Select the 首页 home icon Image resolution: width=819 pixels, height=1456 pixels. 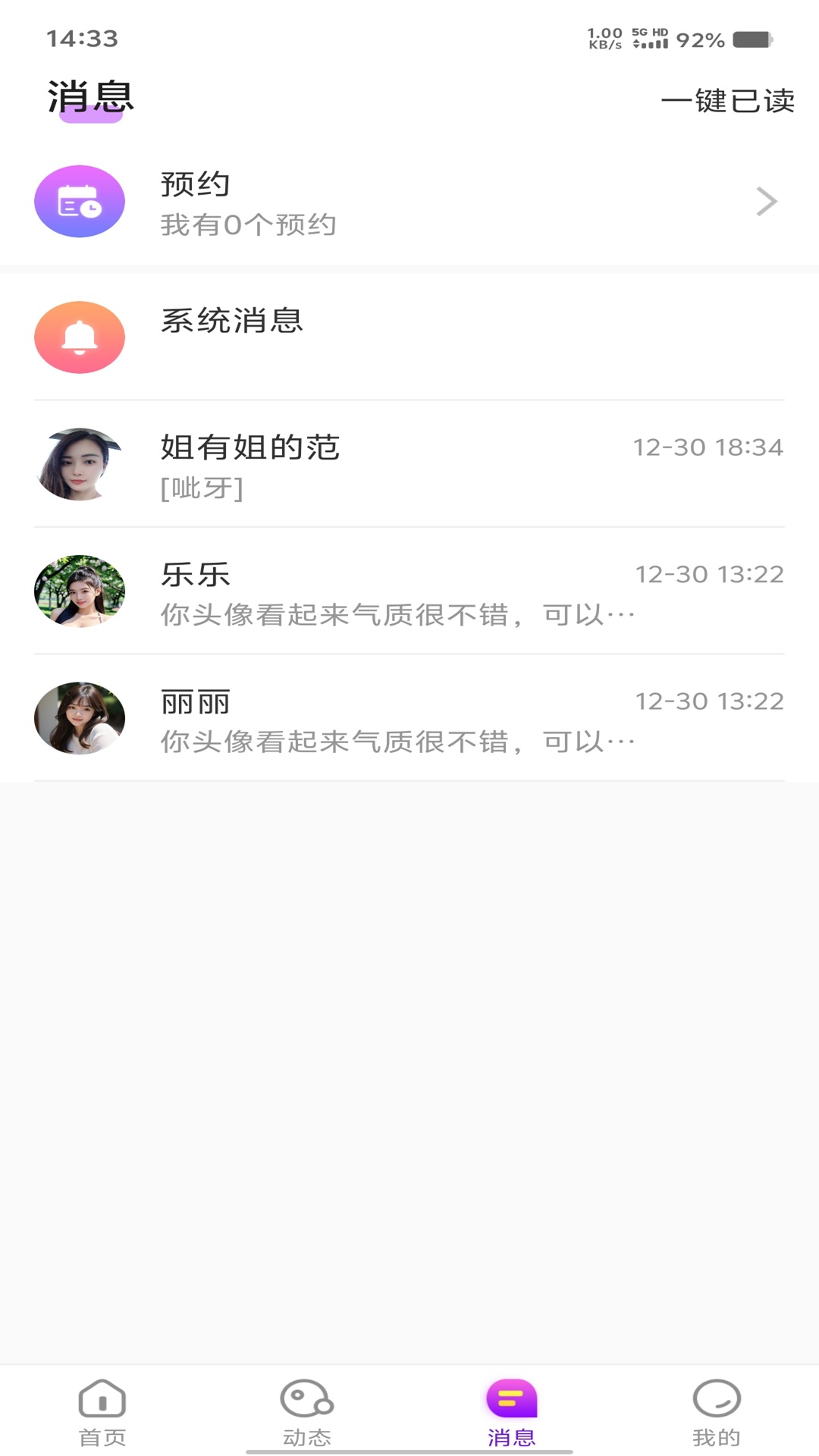[x=102, y=1407]
